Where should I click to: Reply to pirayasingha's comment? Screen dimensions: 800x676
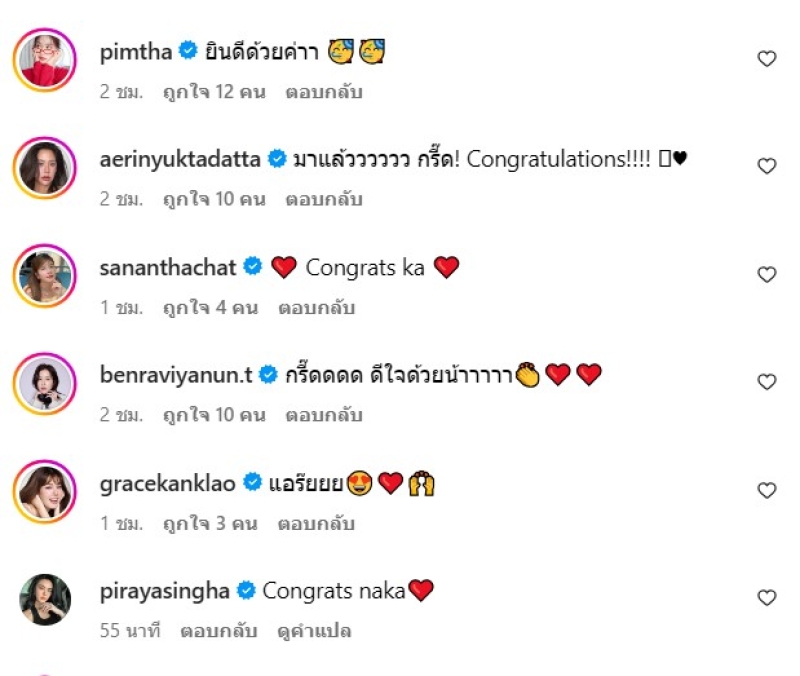pyautogui.click(x=219, y=631)
